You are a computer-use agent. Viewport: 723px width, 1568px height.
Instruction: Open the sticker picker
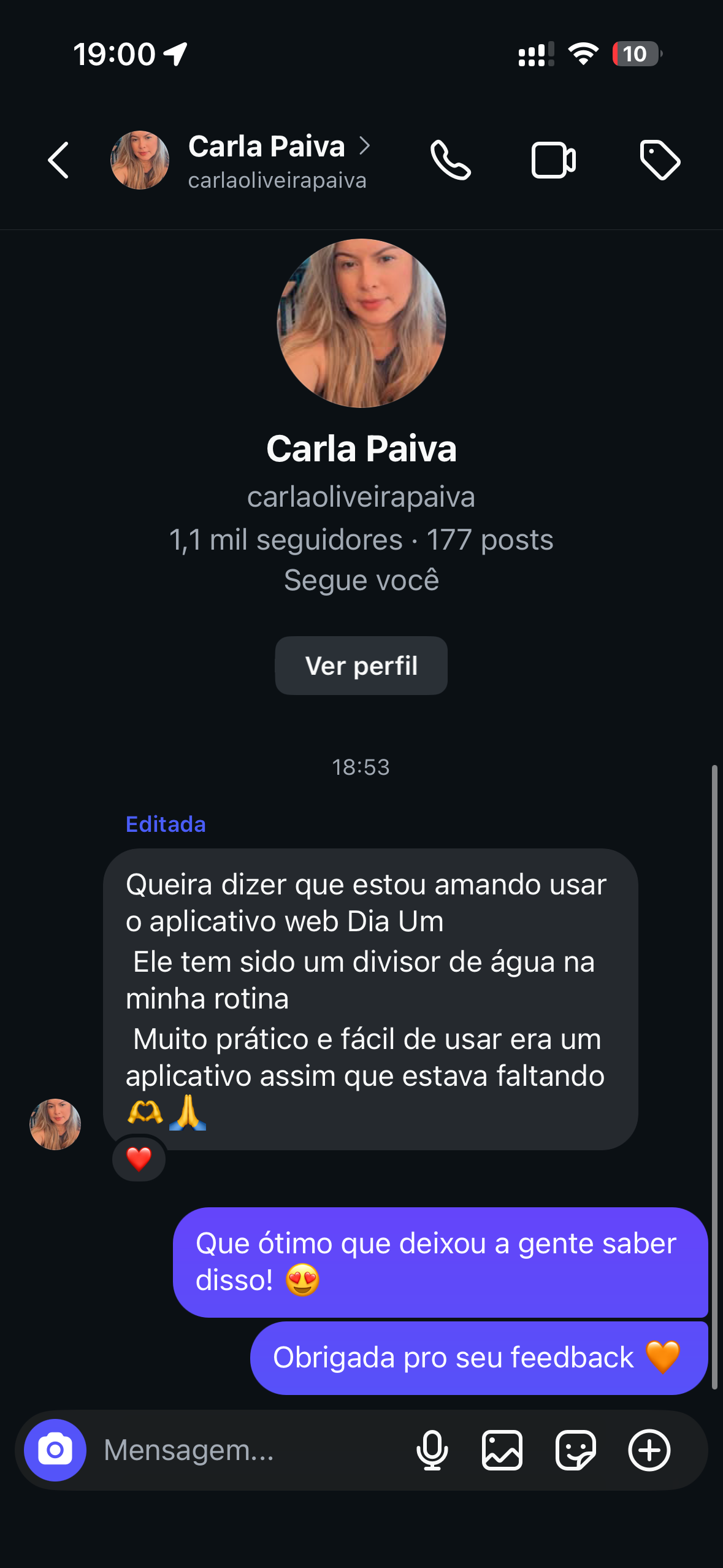point(575,1450)
